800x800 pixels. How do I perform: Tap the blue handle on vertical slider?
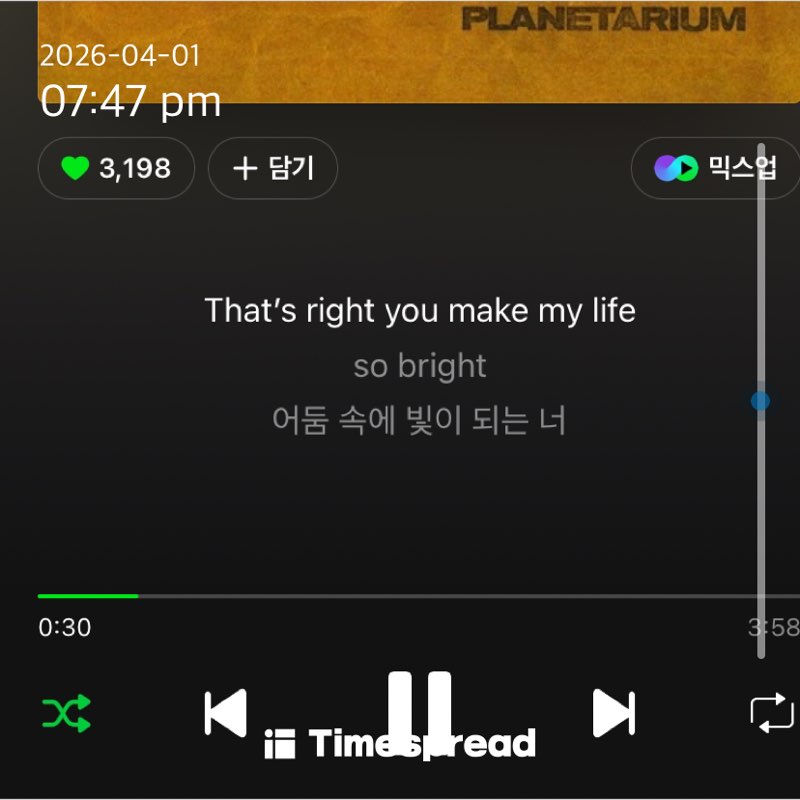pyautogui.click(x=760, y=401)
